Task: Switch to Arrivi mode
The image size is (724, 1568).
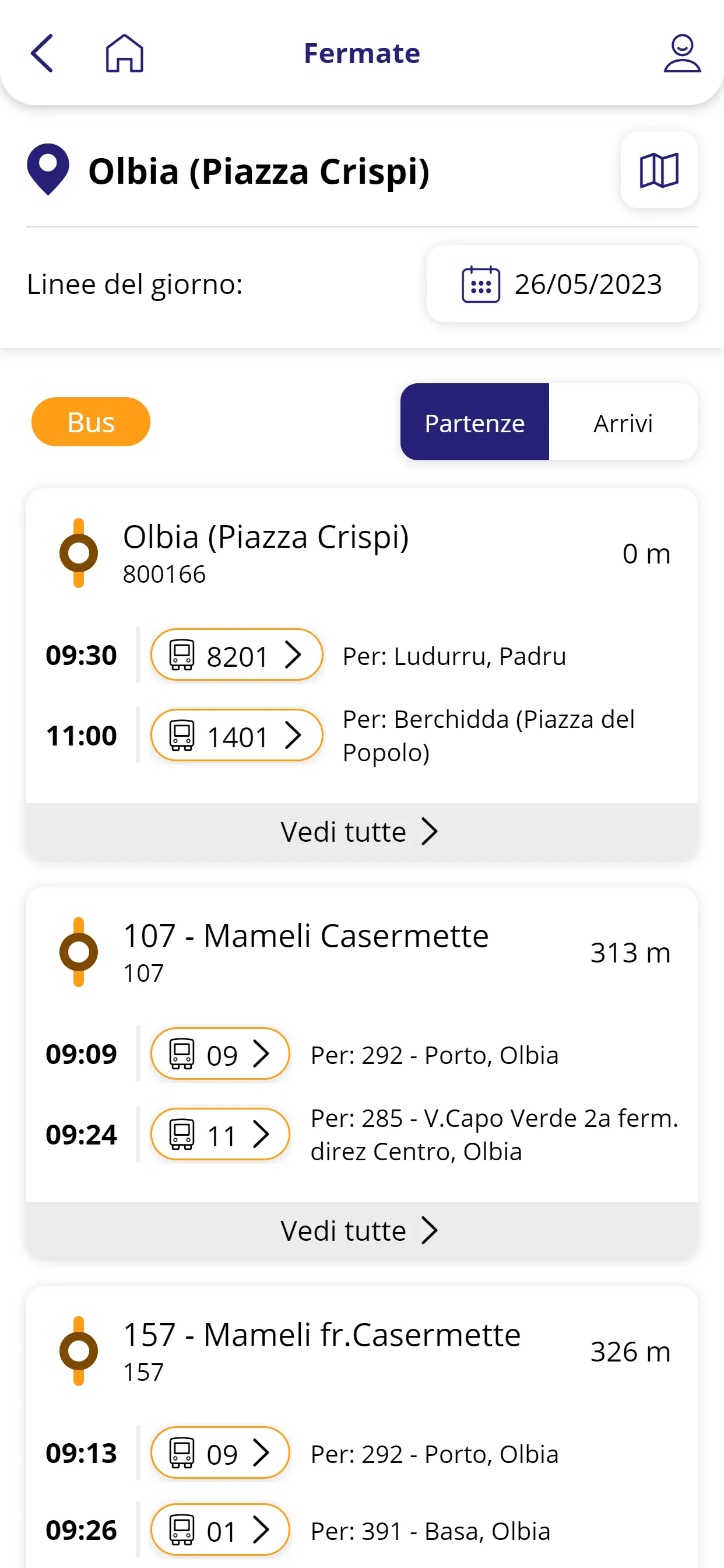Action: point(623,422)
